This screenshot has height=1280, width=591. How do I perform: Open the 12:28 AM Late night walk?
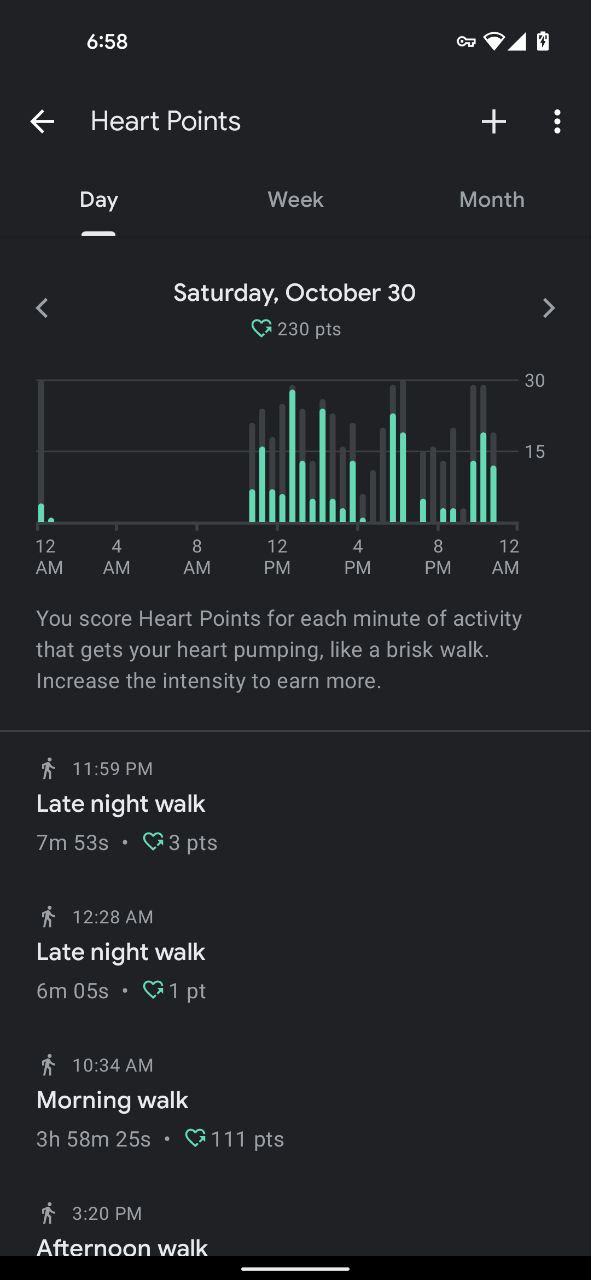[x=295, y=954]
